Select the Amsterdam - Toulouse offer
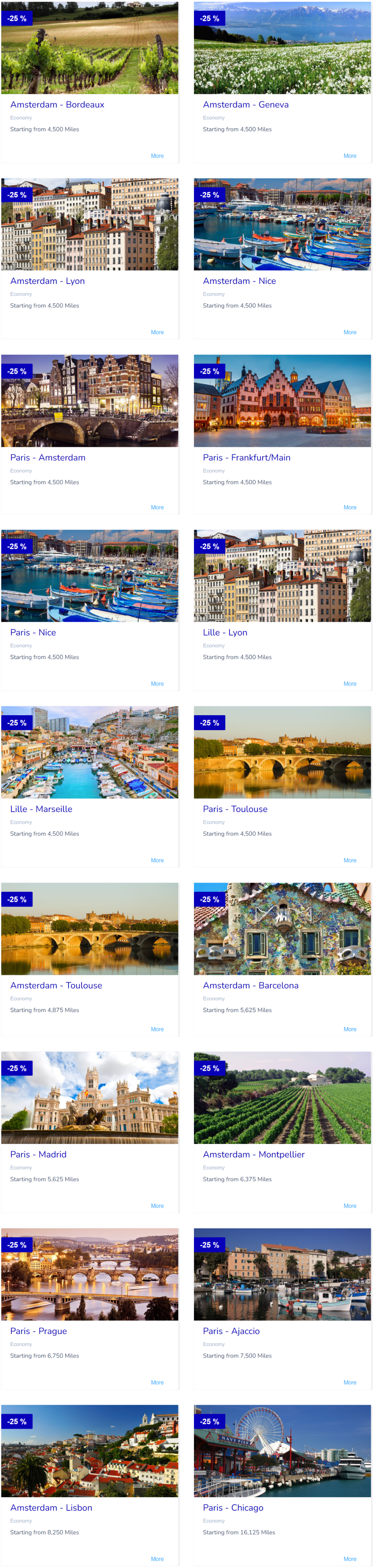The width and height of the screenshot is (373, 1568). (x=56, y=985)
